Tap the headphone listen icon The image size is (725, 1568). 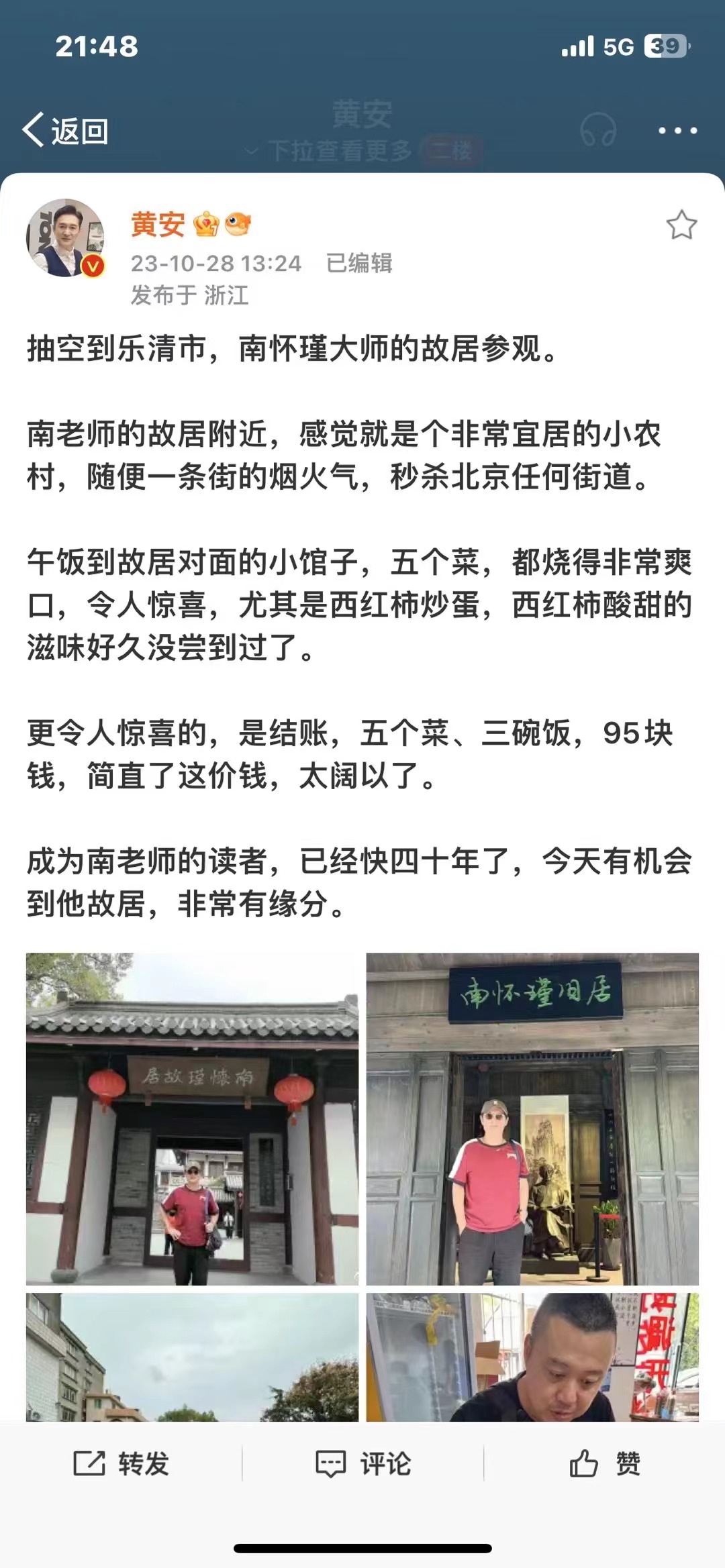(x=598, y=130)
